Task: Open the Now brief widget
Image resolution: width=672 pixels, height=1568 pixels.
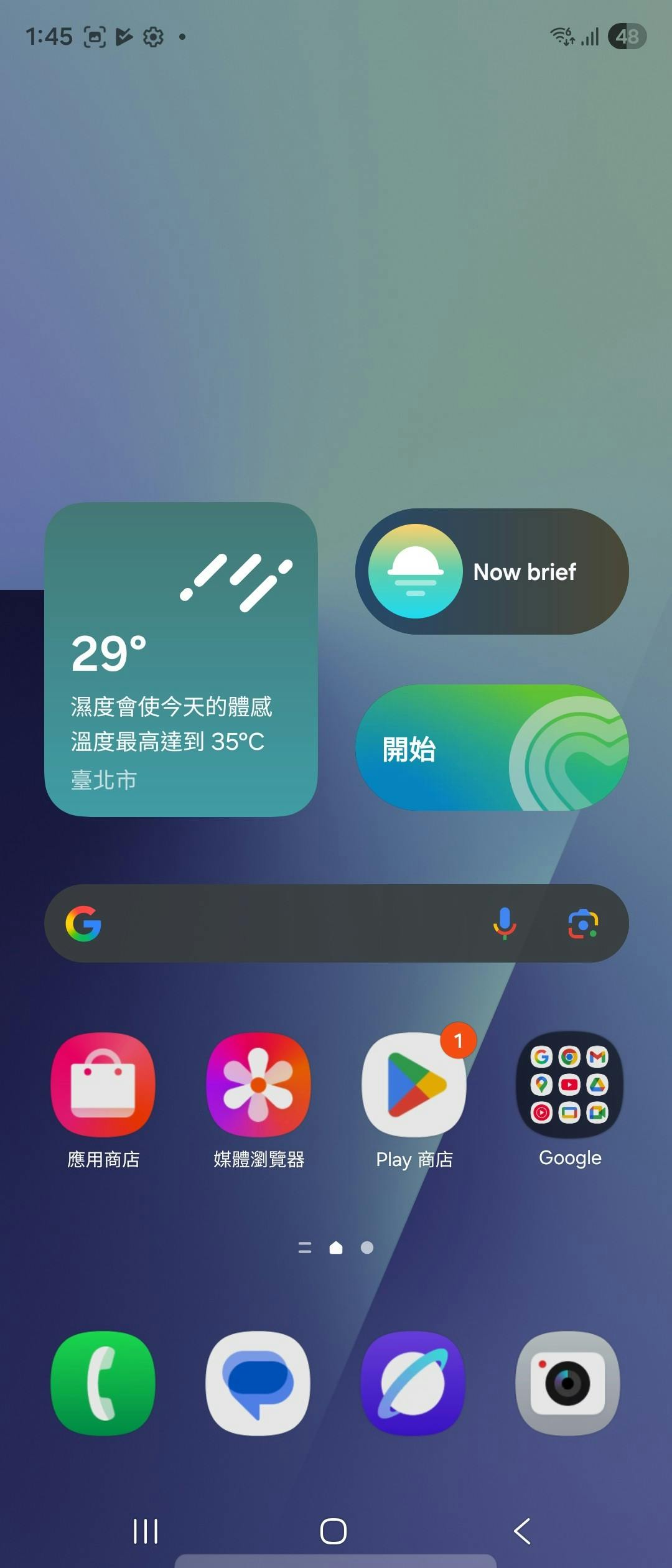Action: tap(492, 572)
